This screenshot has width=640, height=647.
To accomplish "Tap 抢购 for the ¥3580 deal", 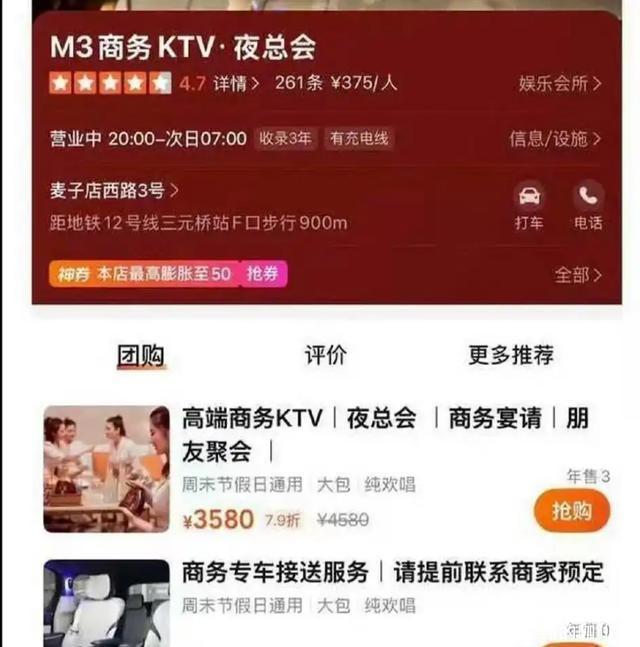I will pyautogui.click(x=572, y=511).
